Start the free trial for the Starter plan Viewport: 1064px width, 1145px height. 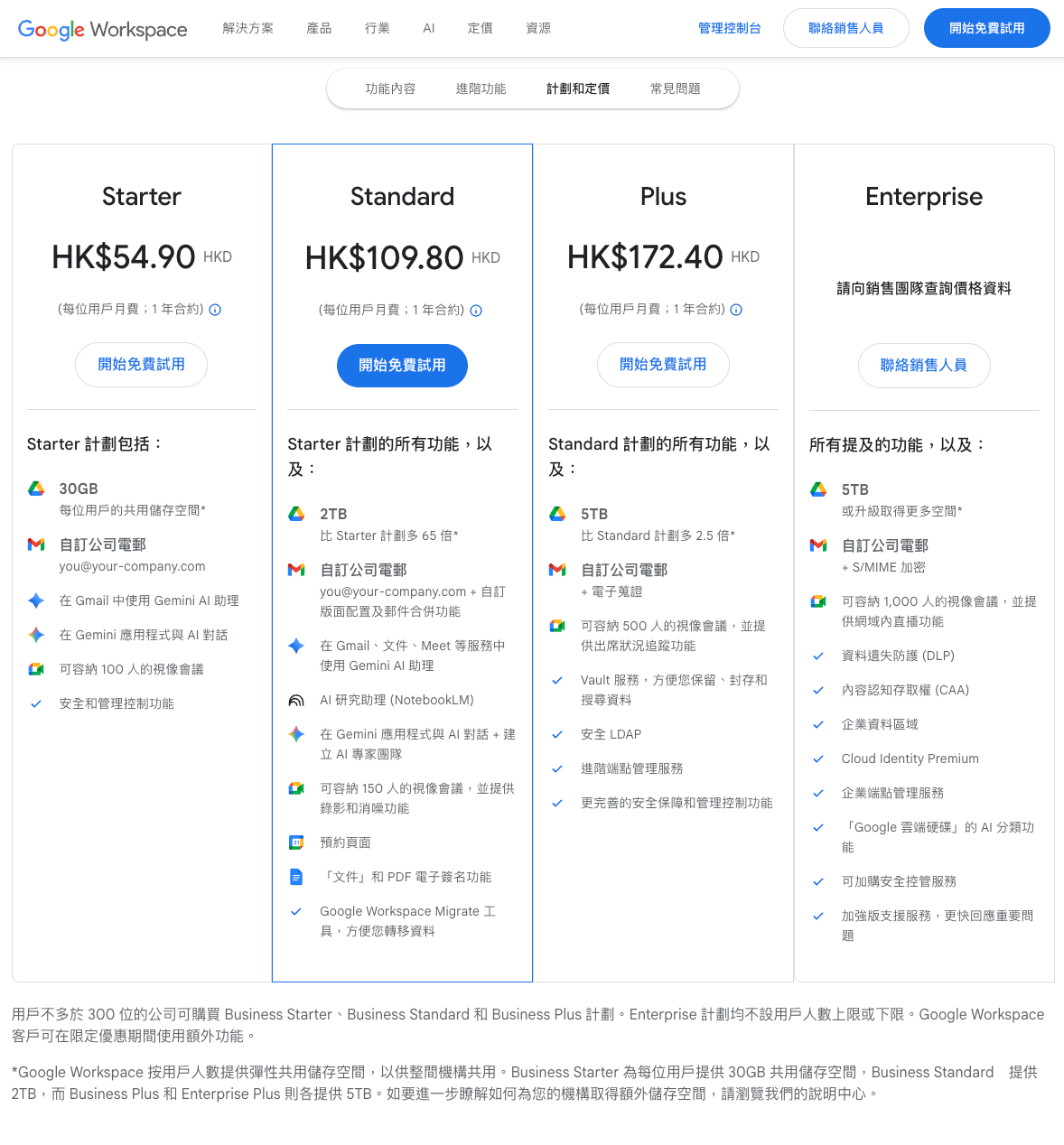pyautogui.click(x=141, y=364)
